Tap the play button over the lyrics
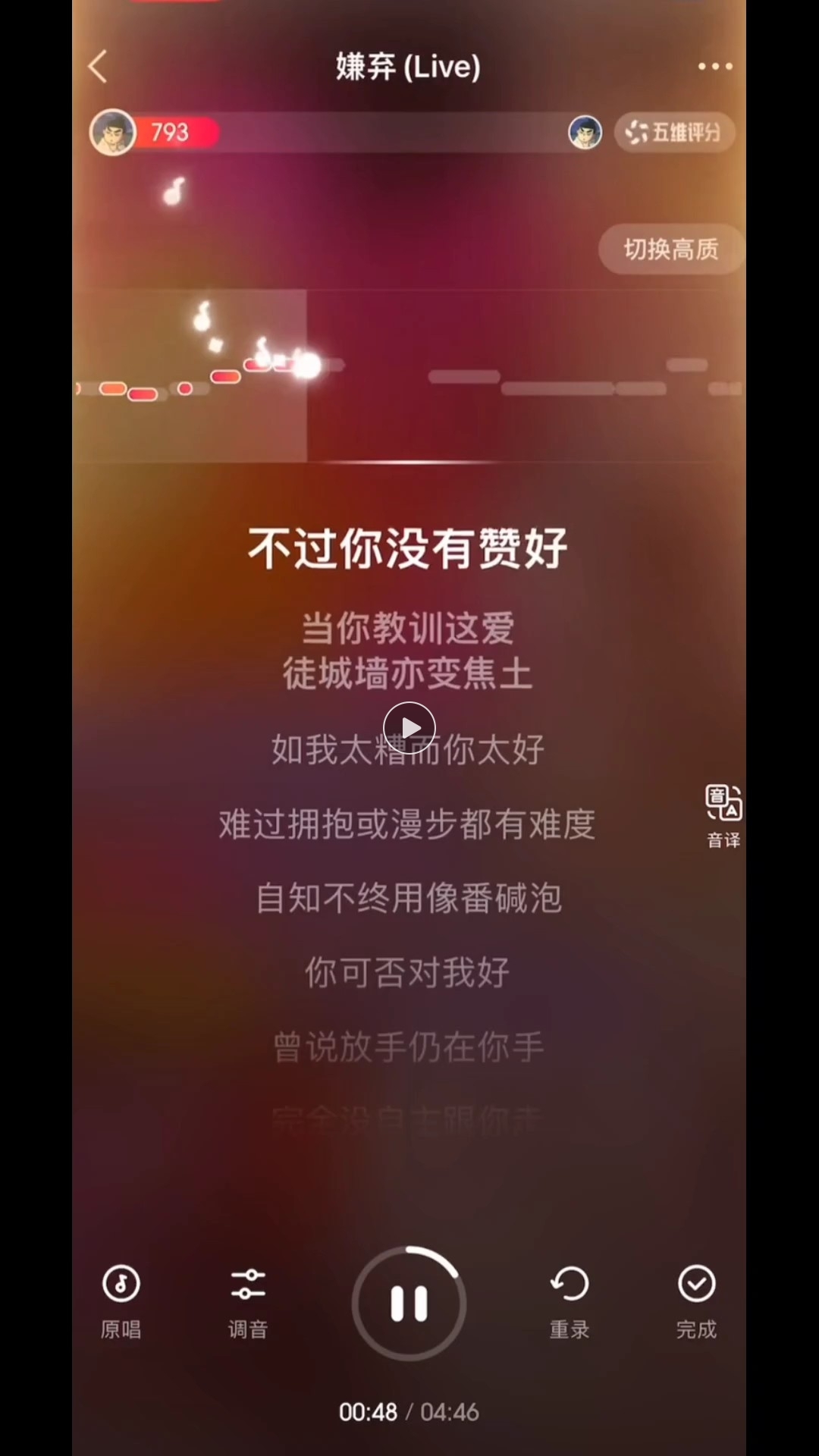The height and width of the screenshot is (1456, 819). click(409, 728)
